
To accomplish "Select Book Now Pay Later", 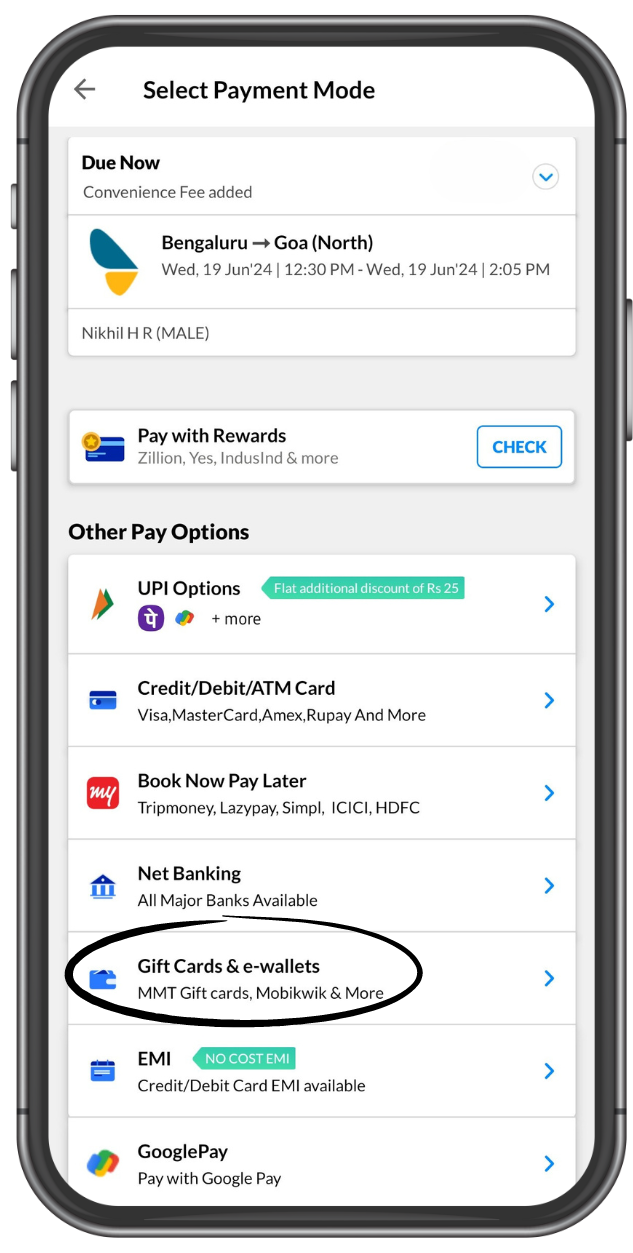I will pyautogui.click(x=321, y=793).
